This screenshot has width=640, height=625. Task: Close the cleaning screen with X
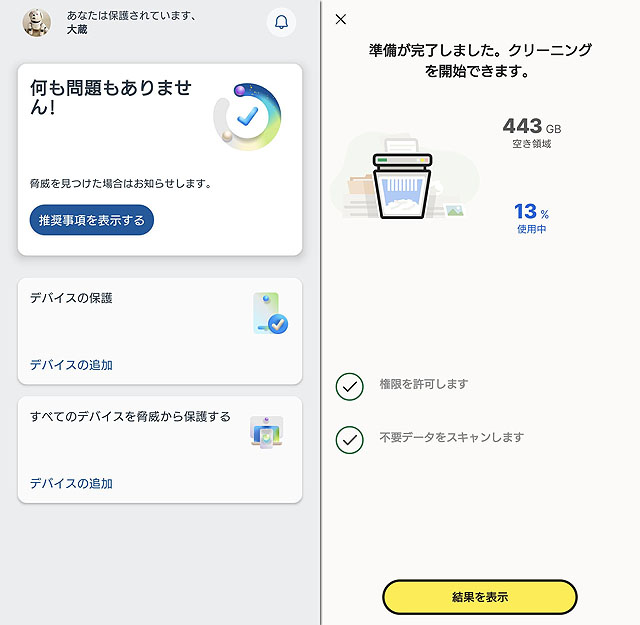pos(341,19)
